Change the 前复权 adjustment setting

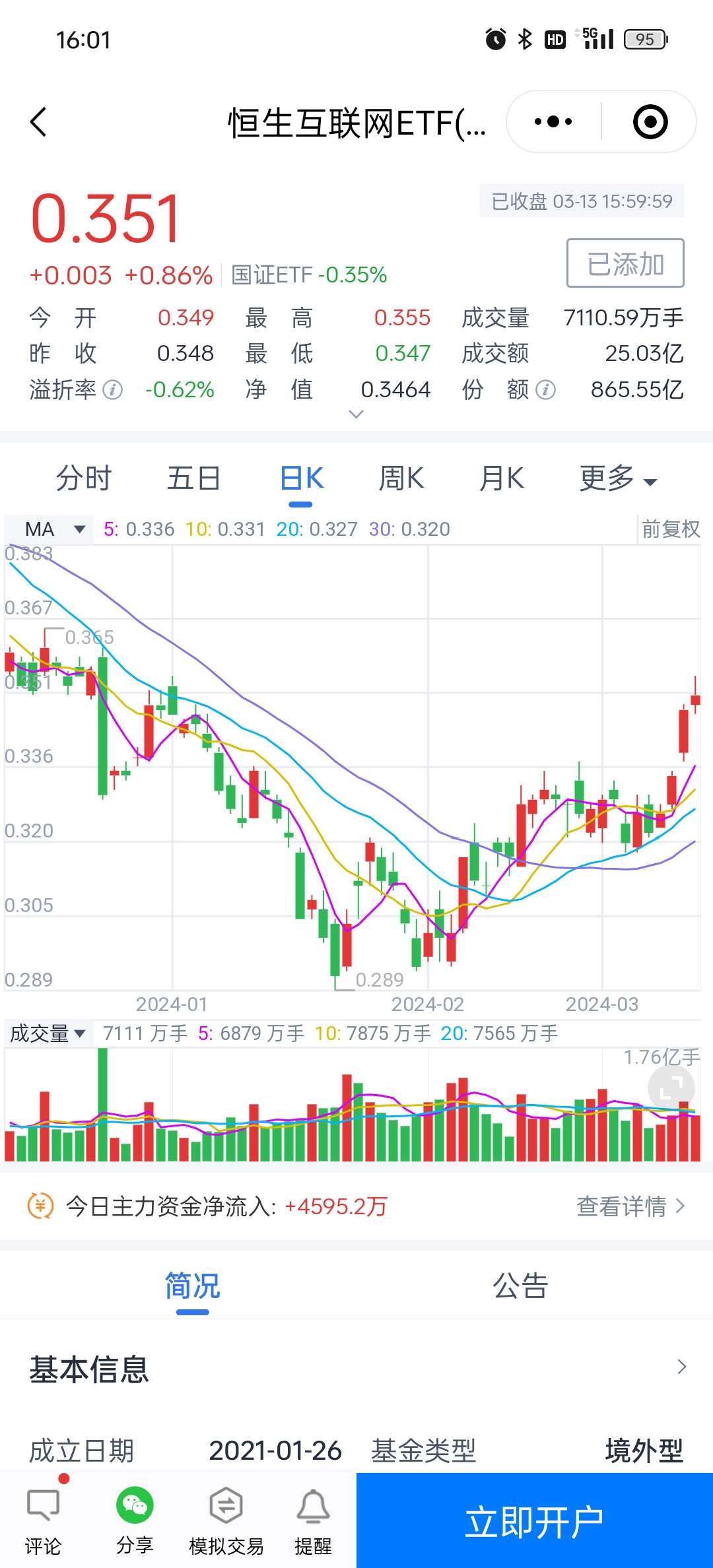pyautogui.click(x=670, y=529)
